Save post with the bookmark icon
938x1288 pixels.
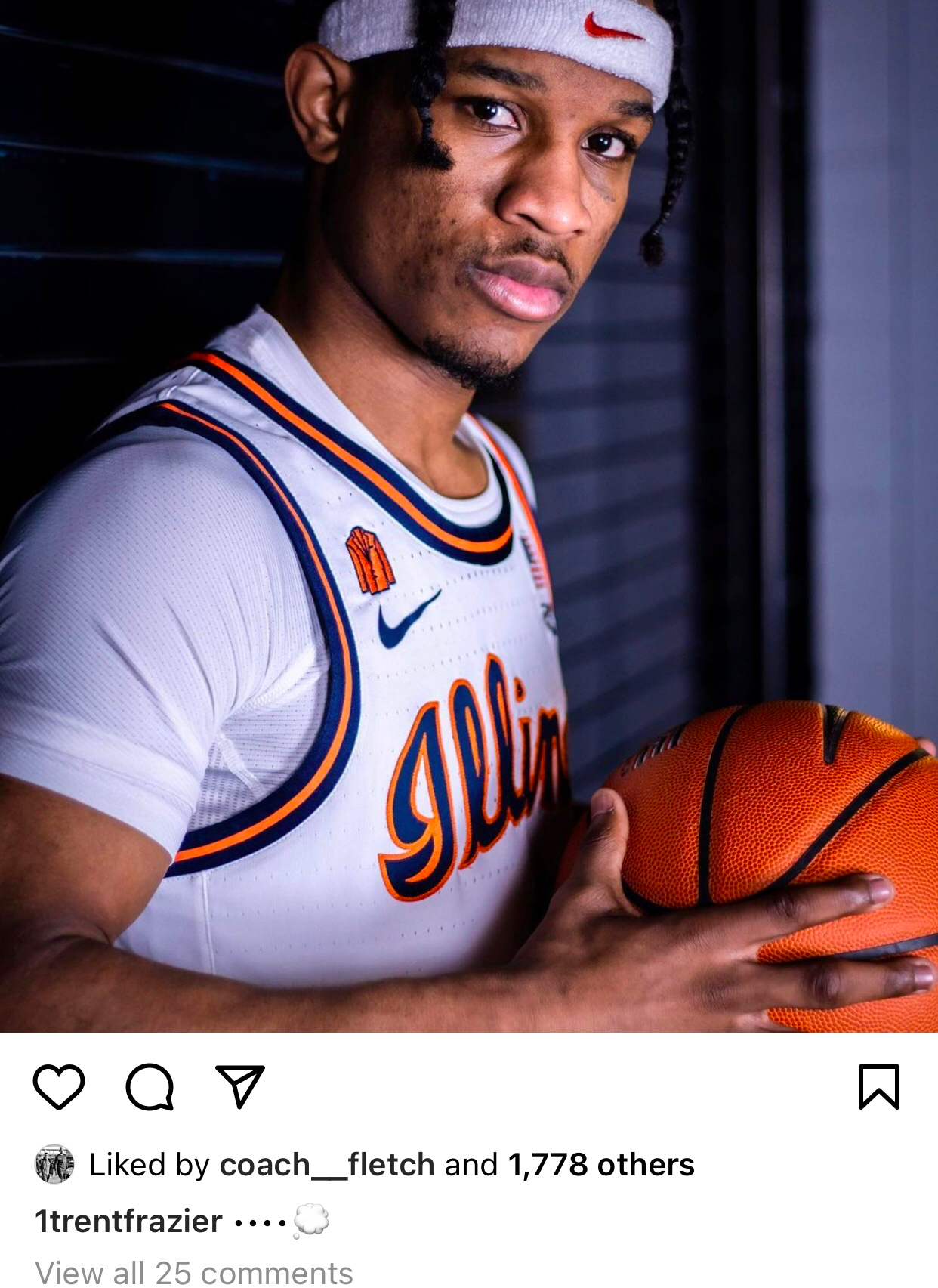click(879, 1086)
